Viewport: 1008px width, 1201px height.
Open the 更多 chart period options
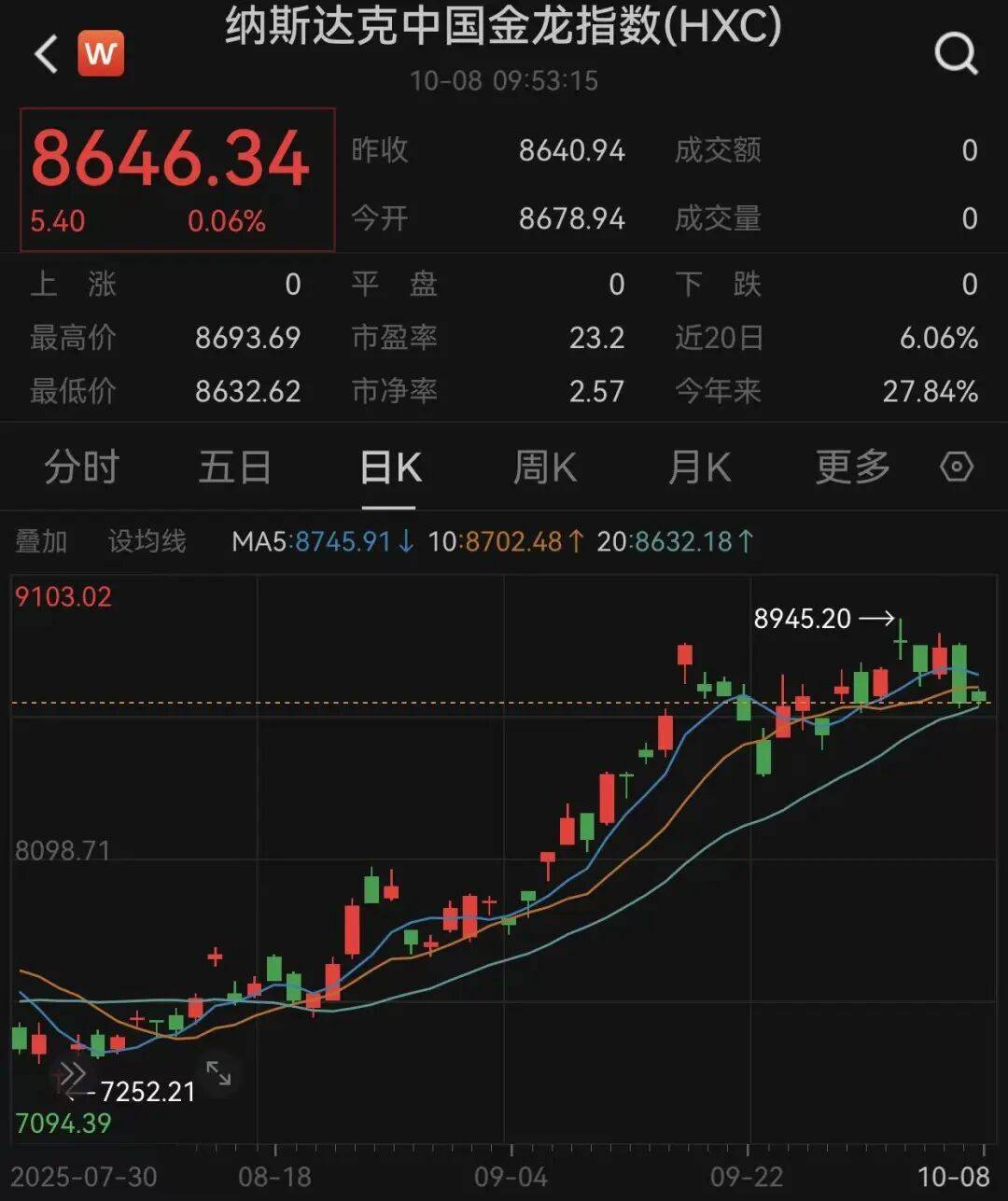coord(852,467)
